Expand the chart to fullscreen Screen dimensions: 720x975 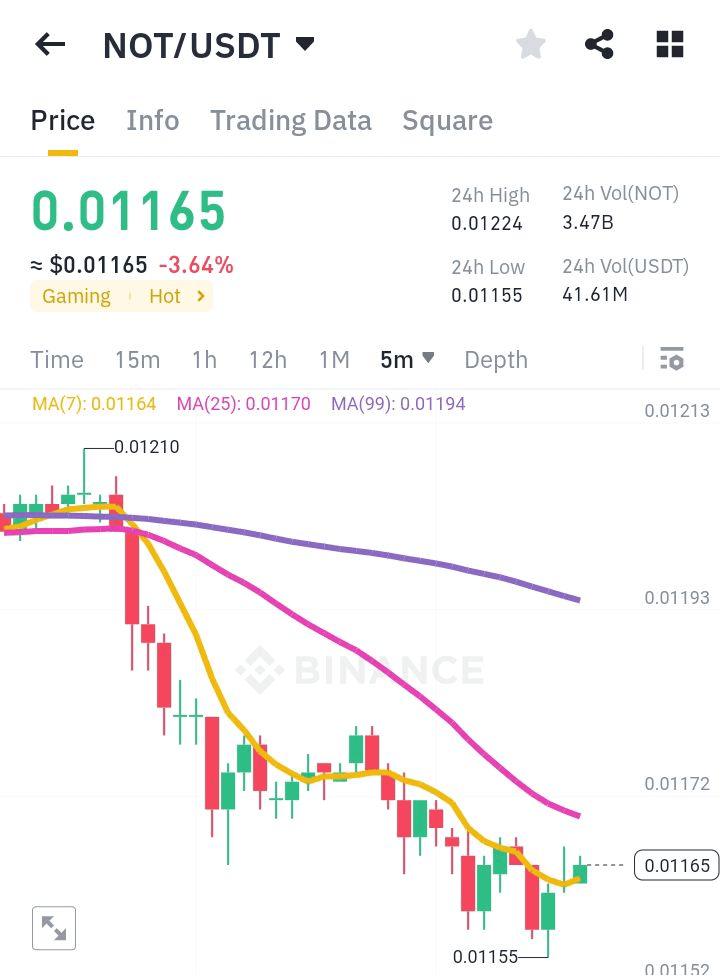pyautogui.click(x=54, y=928)
